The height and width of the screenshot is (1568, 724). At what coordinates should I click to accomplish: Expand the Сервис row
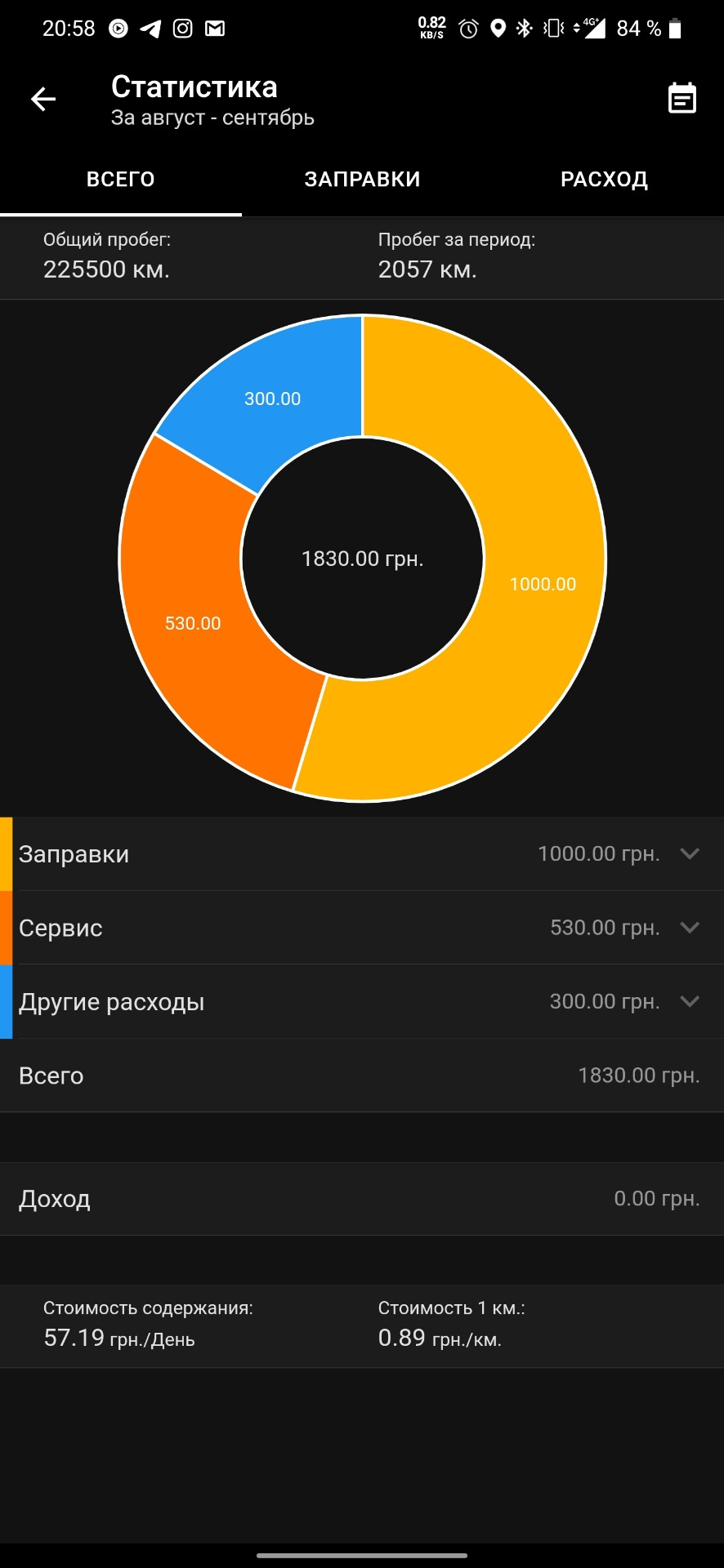coord(689,928)
